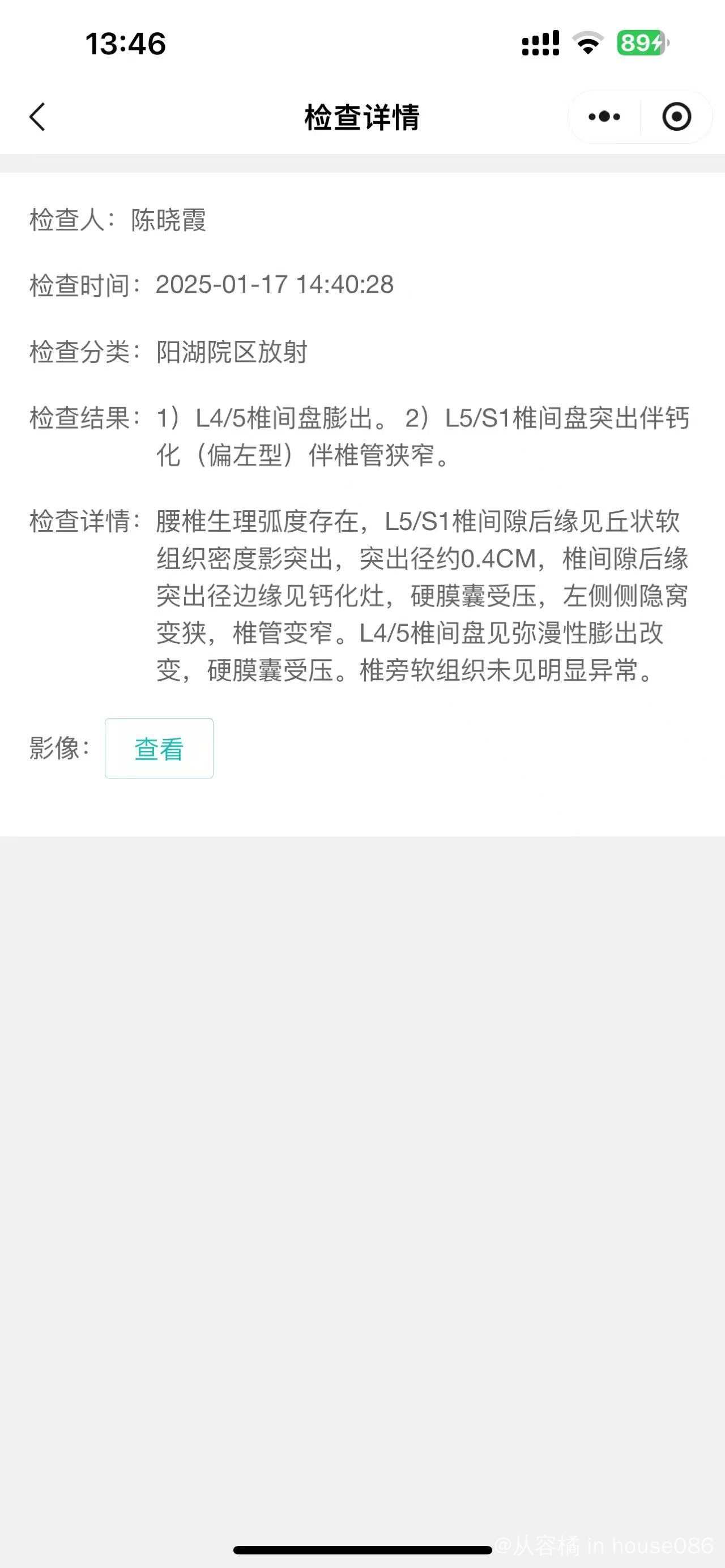Tap 查看 to view the exam images
725x1568 pixels.
[159, 748]
